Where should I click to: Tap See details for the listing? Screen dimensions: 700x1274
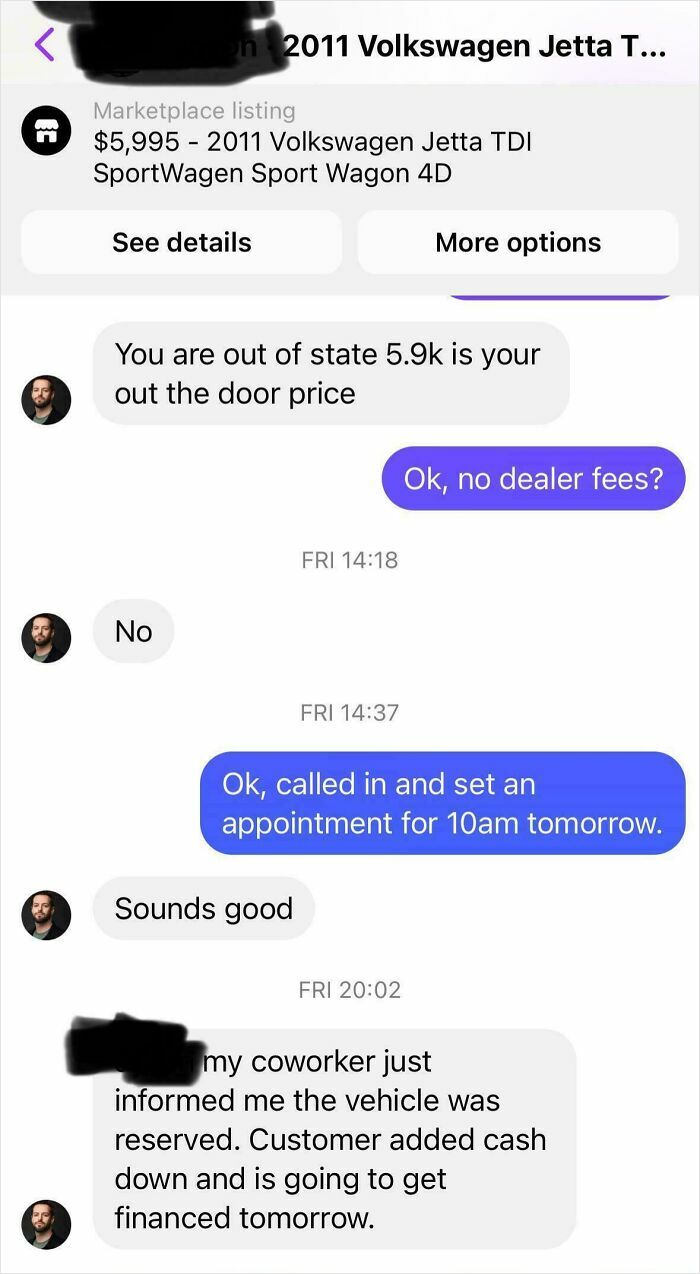coord(181,242)
